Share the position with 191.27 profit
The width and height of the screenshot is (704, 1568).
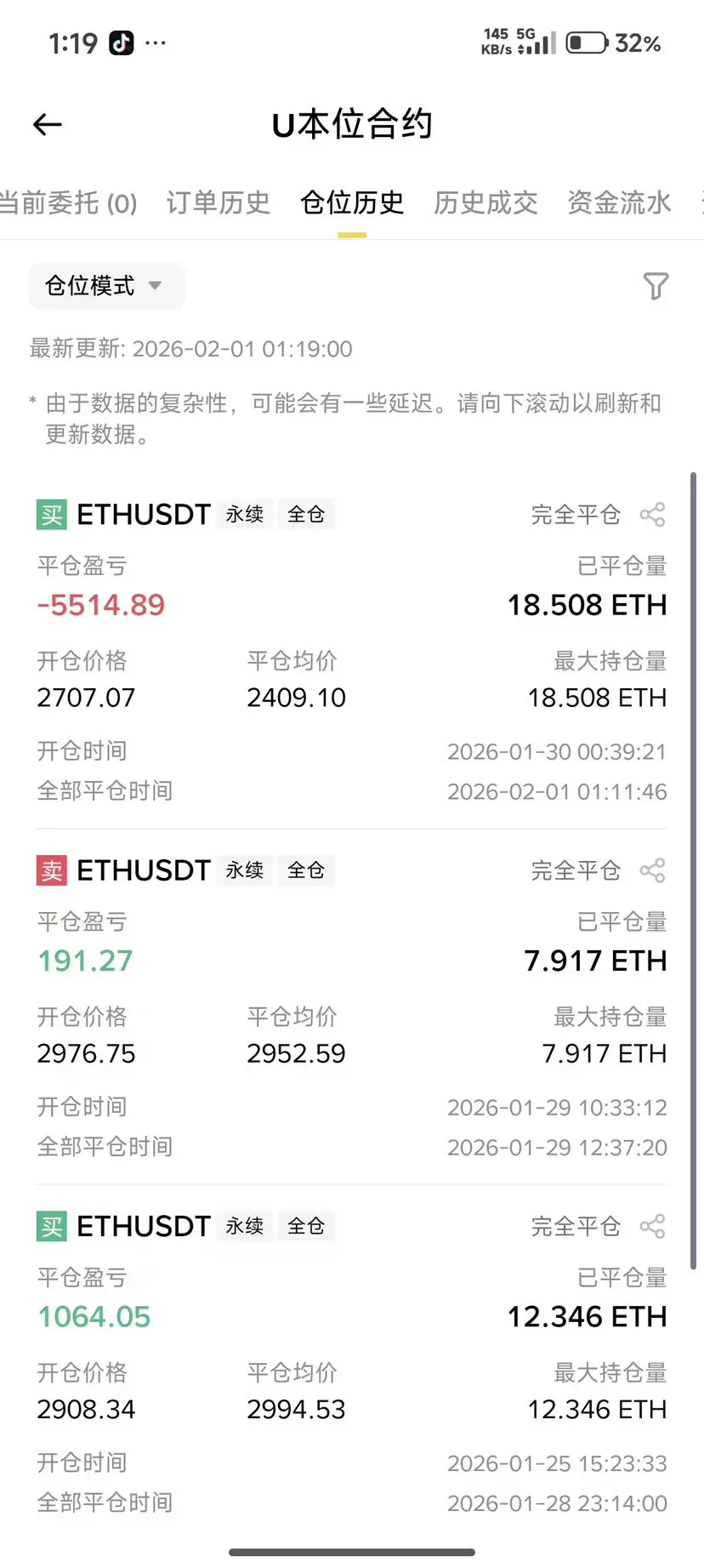pos(652,870)
